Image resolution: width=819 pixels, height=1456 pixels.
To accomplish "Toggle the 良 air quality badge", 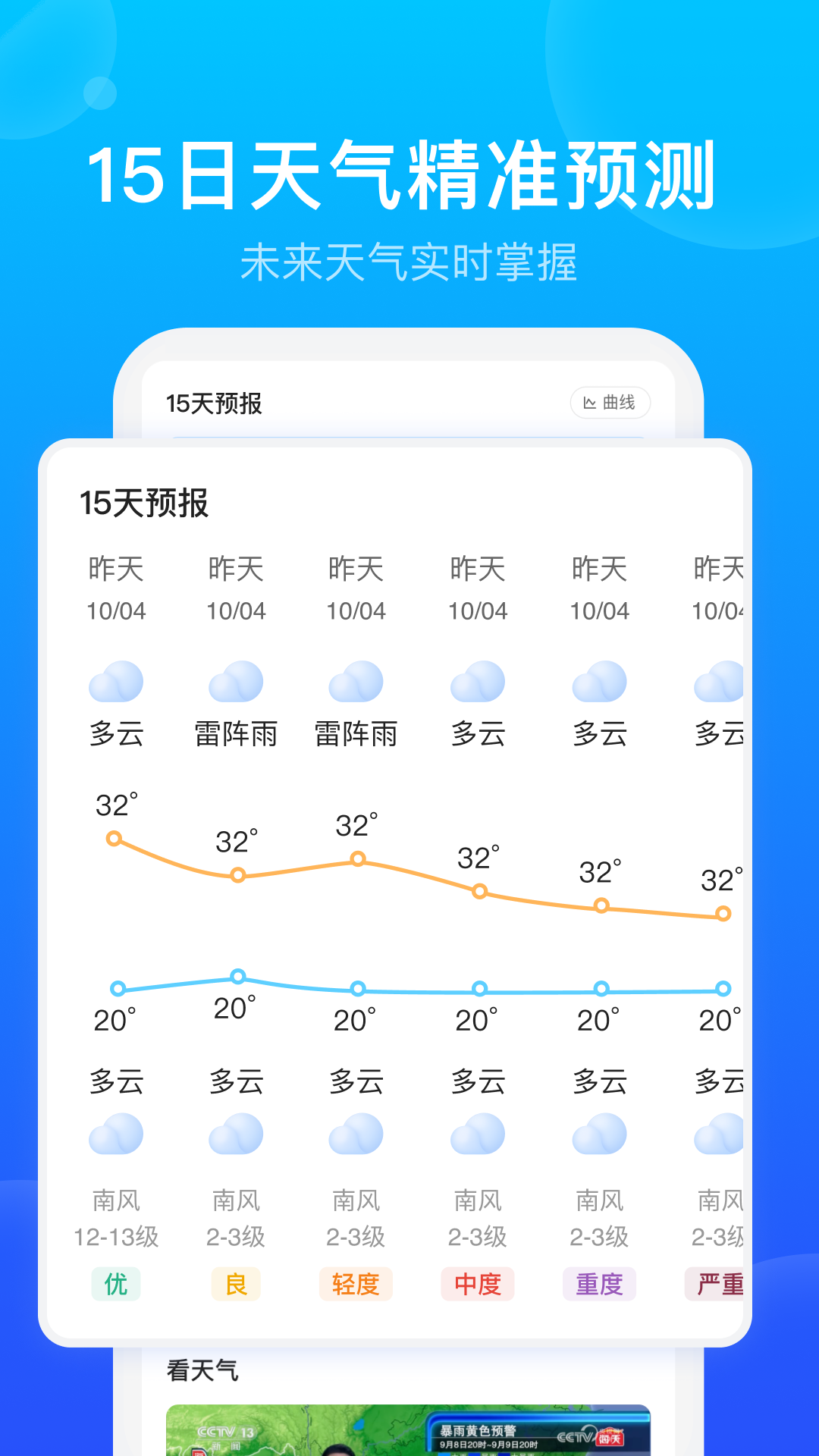I will click(236, 1285).
